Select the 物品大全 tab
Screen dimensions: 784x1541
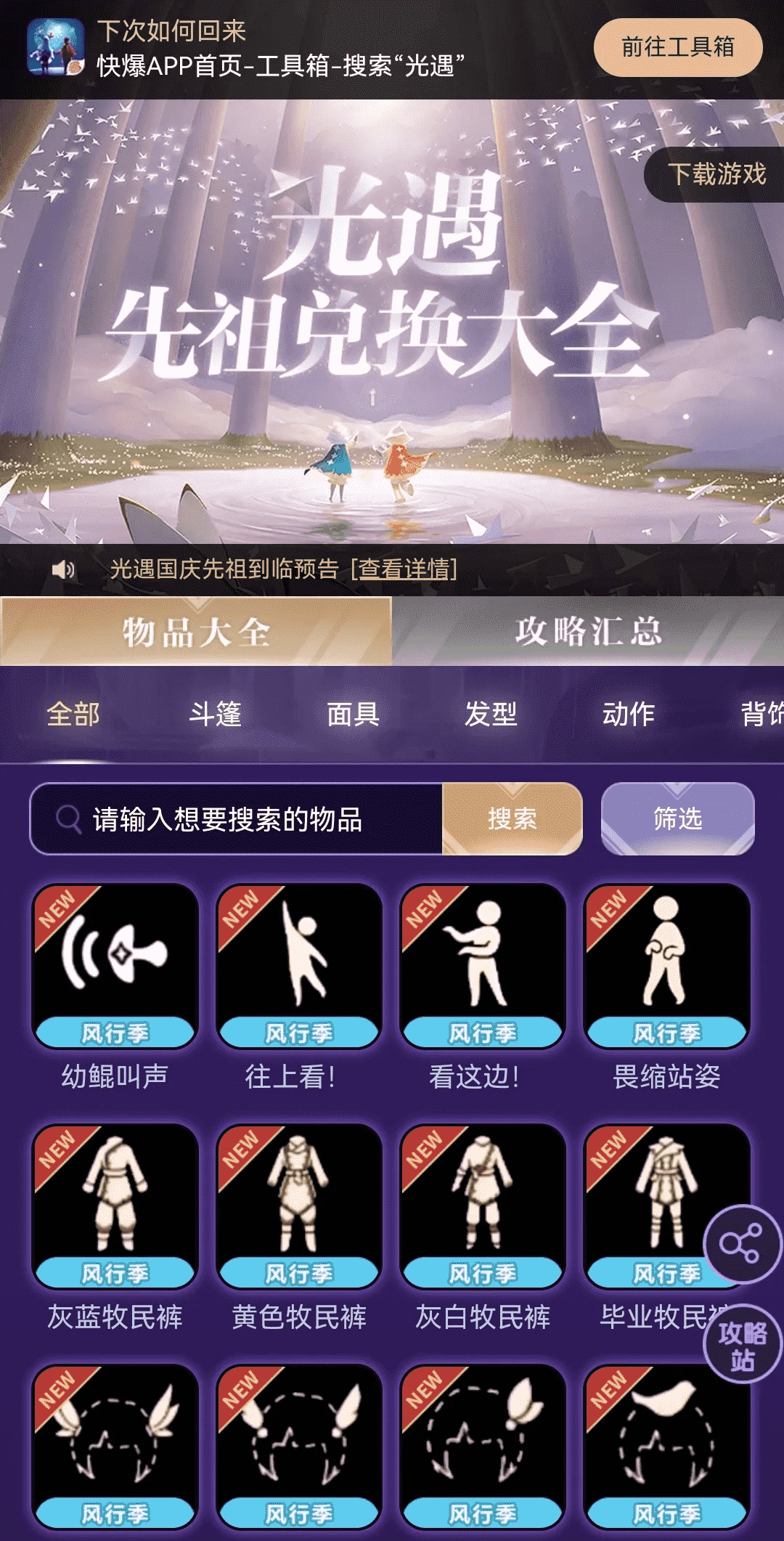click(196, 631)
